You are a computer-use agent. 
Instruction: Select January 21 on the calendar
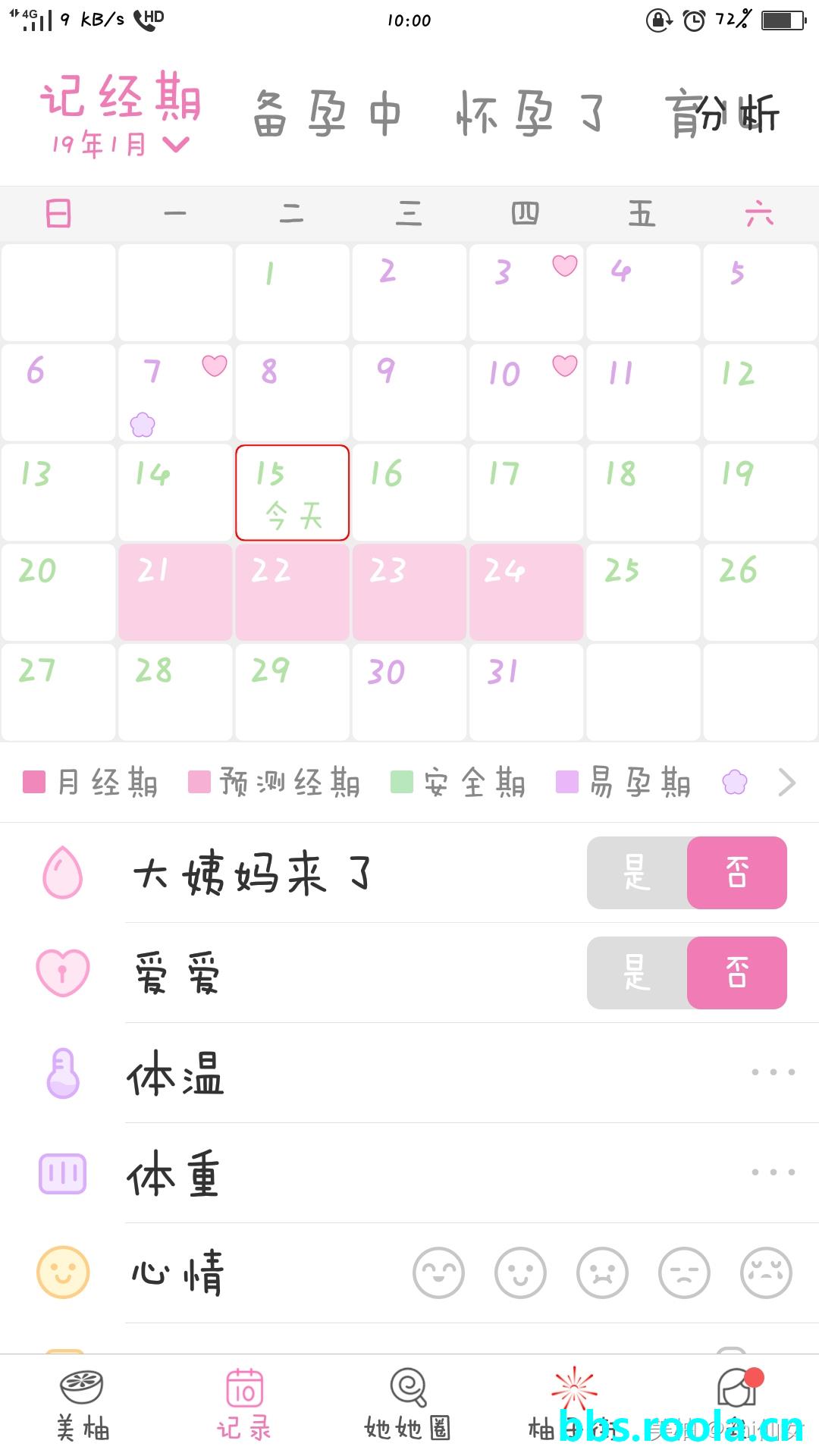click(175, 592)
